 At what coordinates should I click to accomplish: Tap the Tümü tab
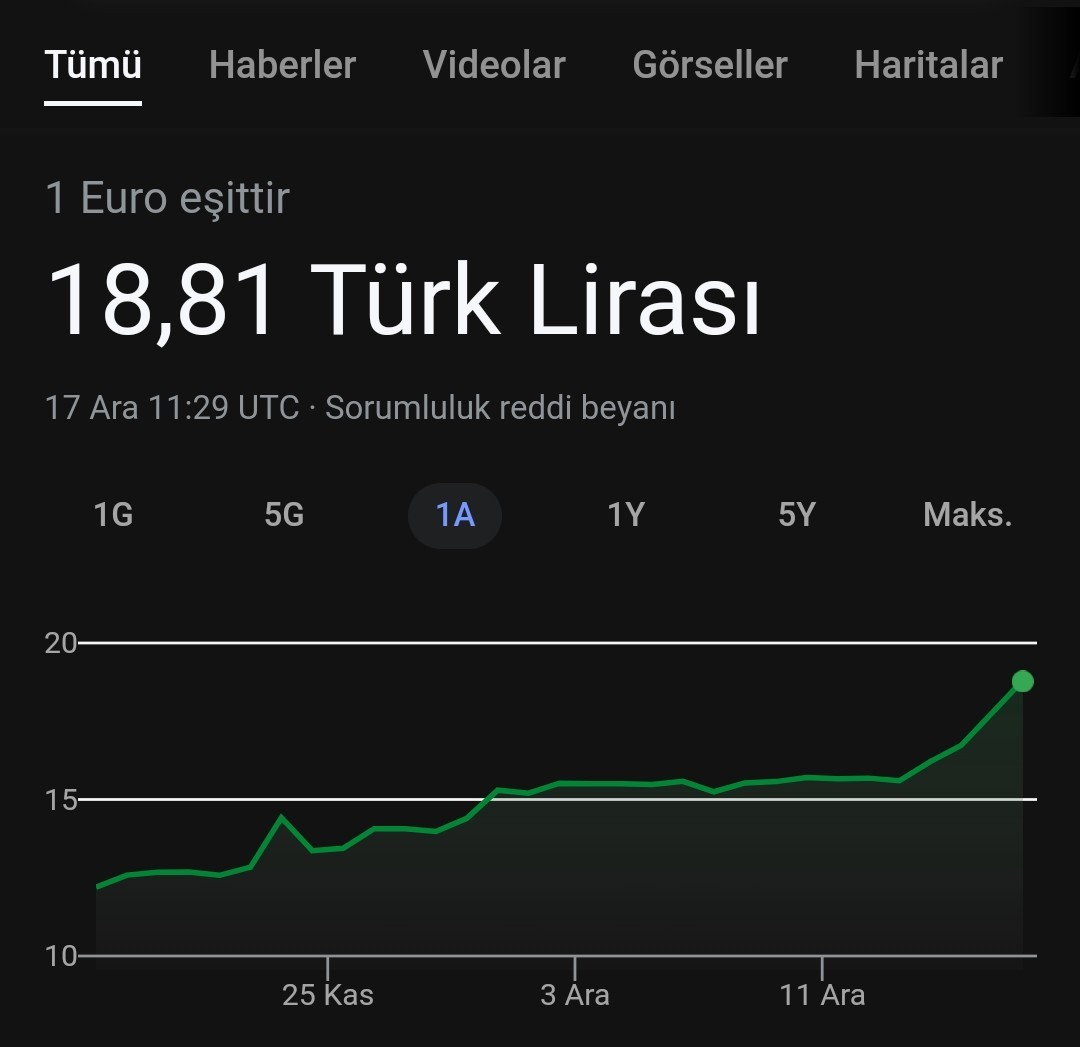[x=93, y=65]
